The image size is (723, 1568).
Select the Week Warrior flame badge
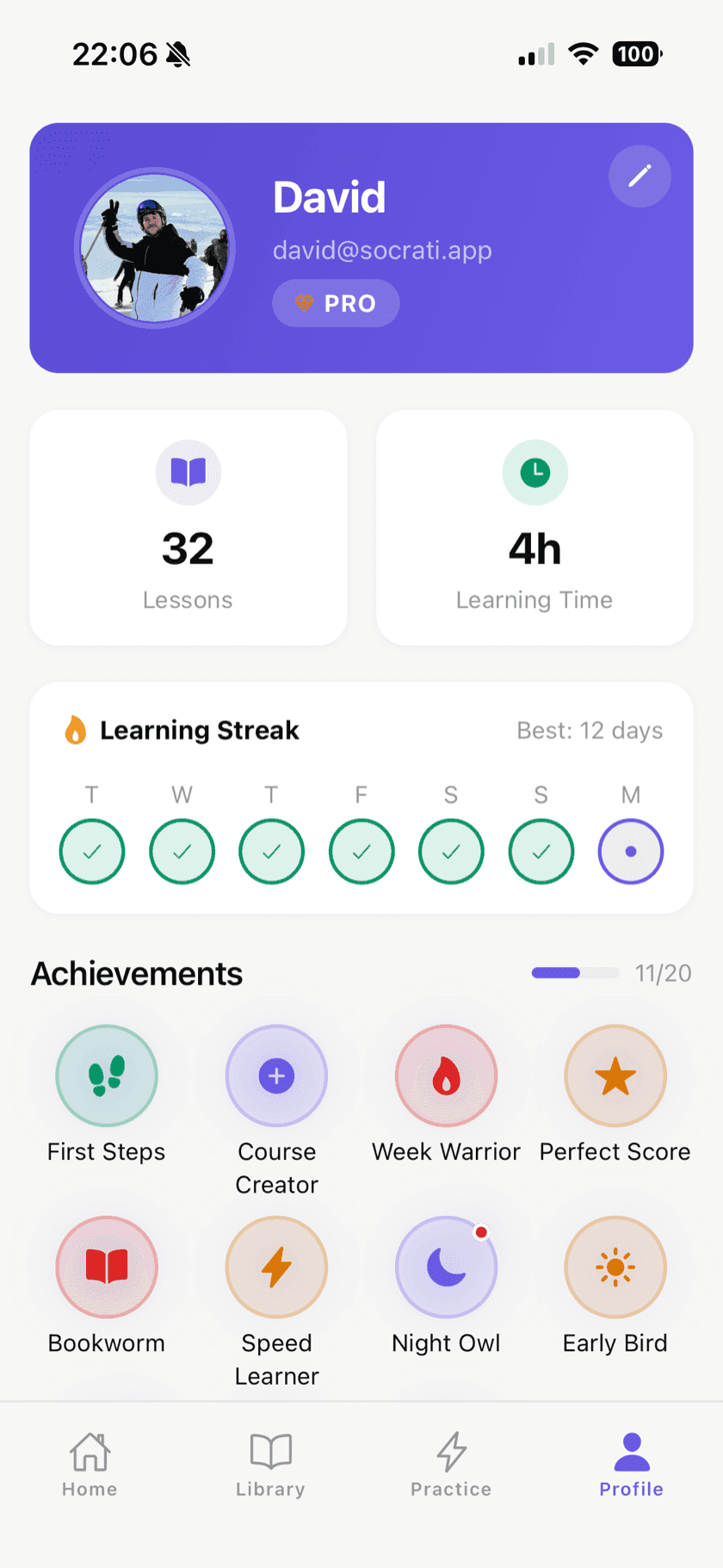[x=446, y=1075]
